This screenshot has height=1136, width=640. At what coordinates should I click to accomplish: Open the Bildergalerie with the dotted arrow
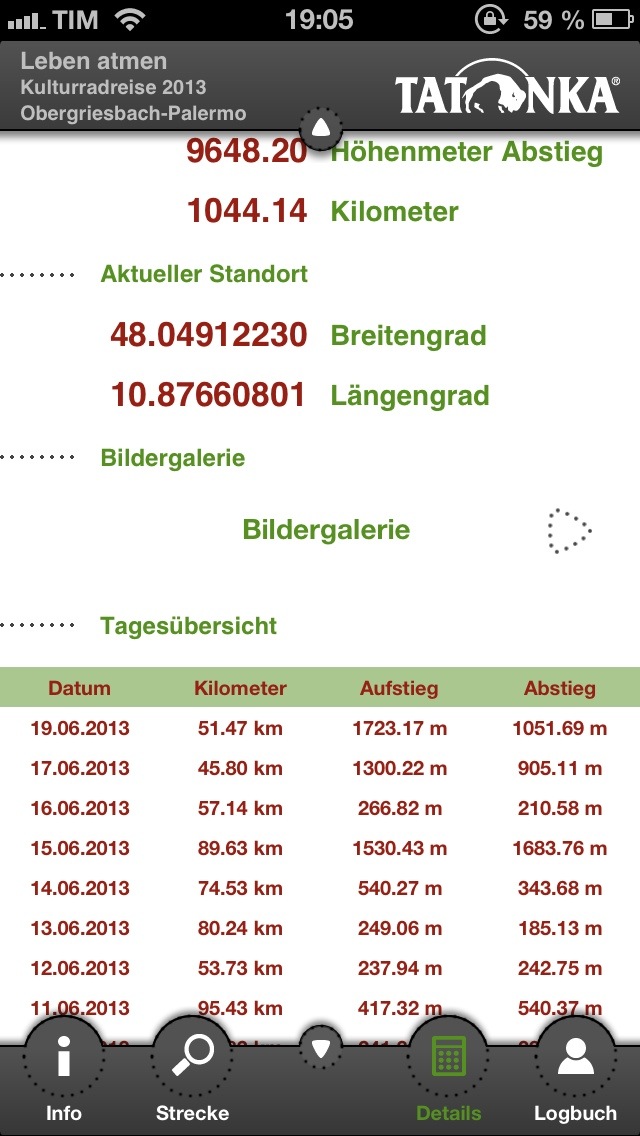(x=569, y=531)
